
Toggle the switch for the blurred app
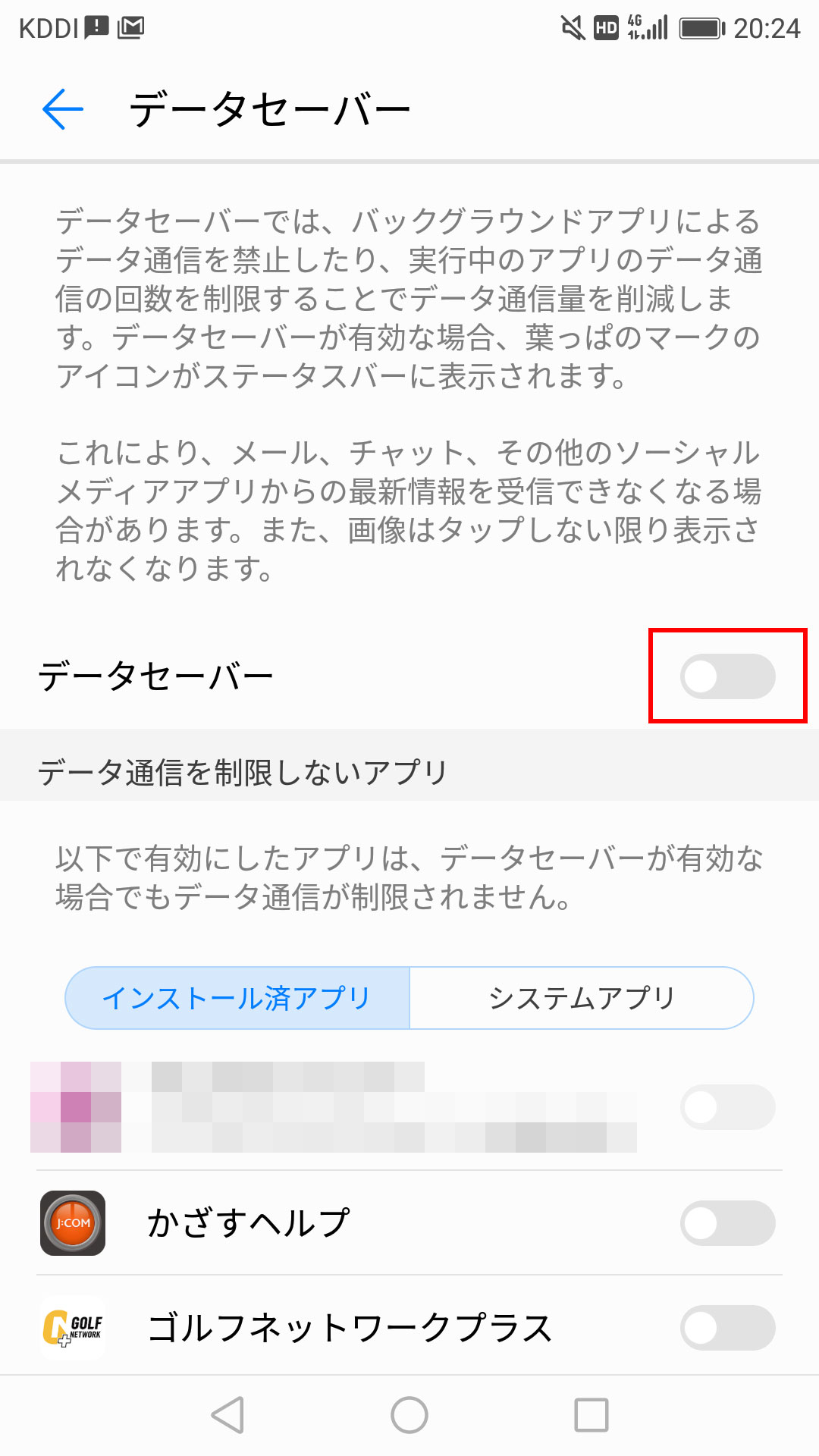(728, 1107)
